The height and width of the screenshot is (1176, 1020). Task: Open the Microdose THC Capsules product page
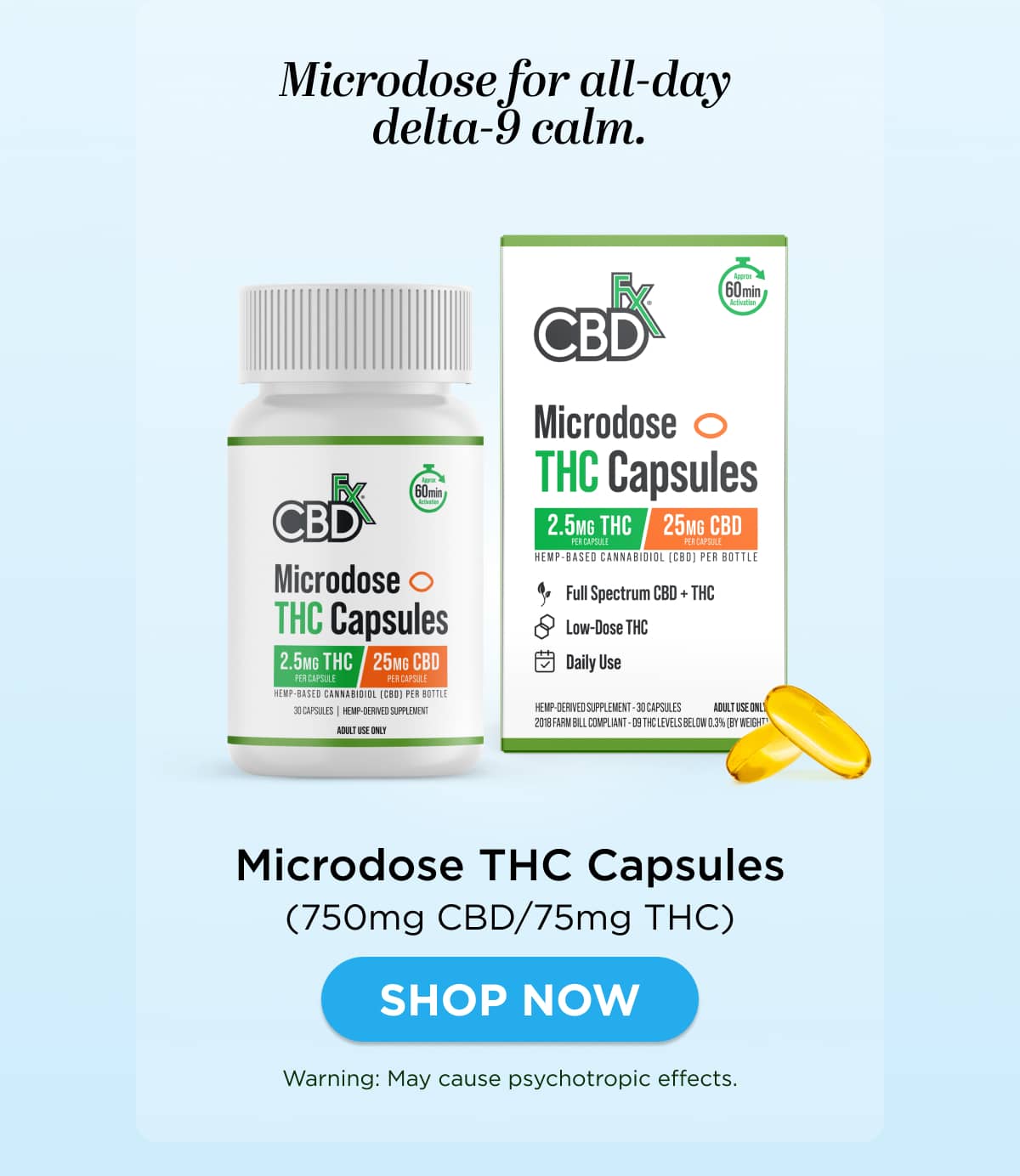[511, 865]
